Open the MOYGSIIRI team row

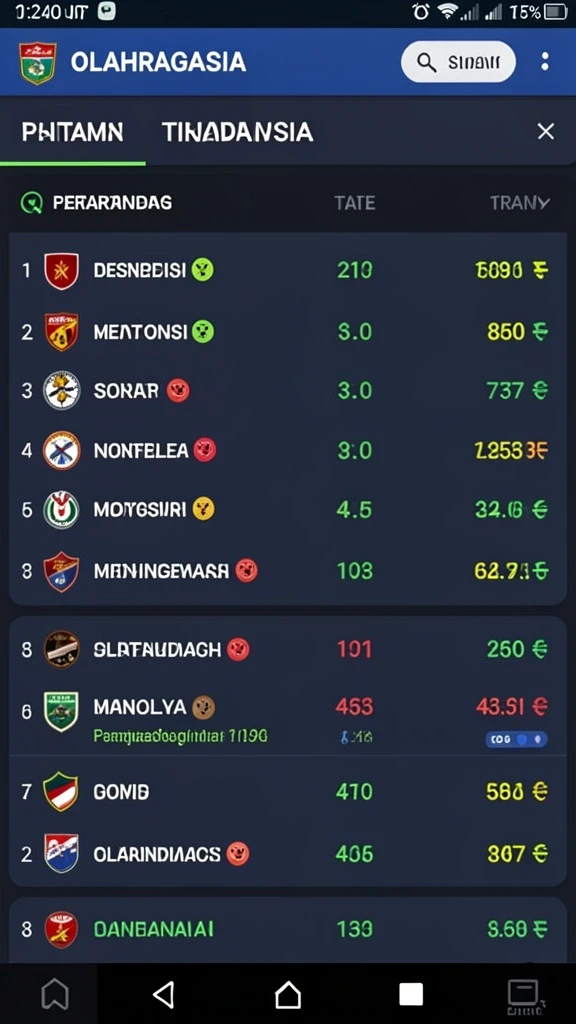287,509
